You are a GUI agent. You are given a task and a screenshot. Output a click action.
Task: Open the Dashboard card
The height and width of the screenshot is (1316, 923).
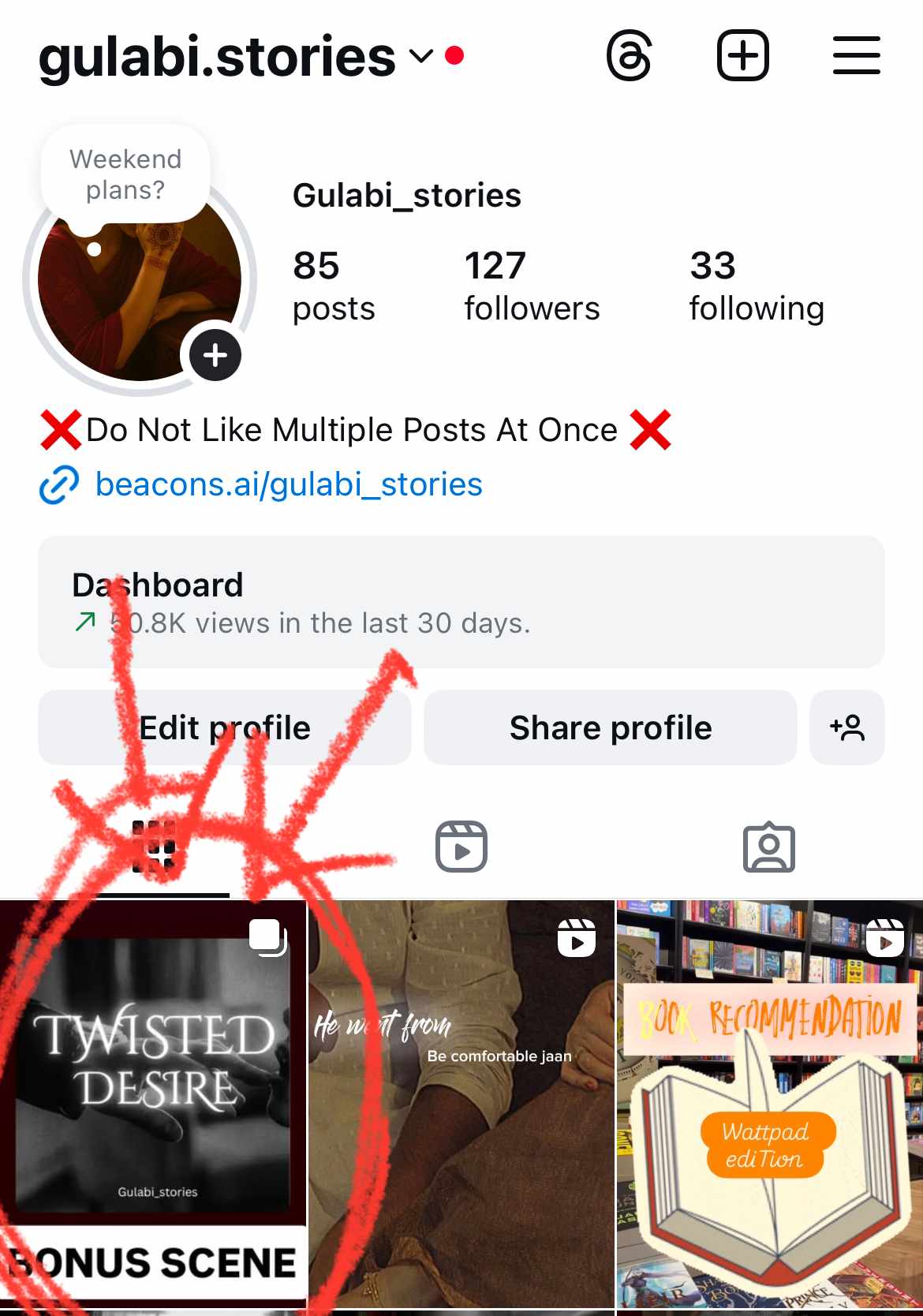tap(461, 602)
